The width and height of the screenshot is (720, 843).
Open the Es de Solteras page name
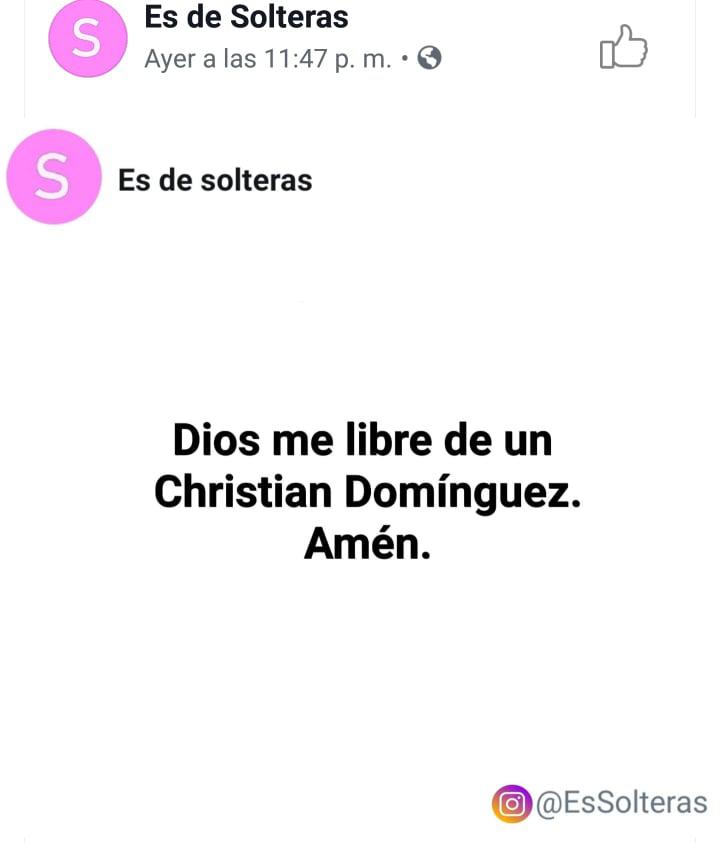246,17
